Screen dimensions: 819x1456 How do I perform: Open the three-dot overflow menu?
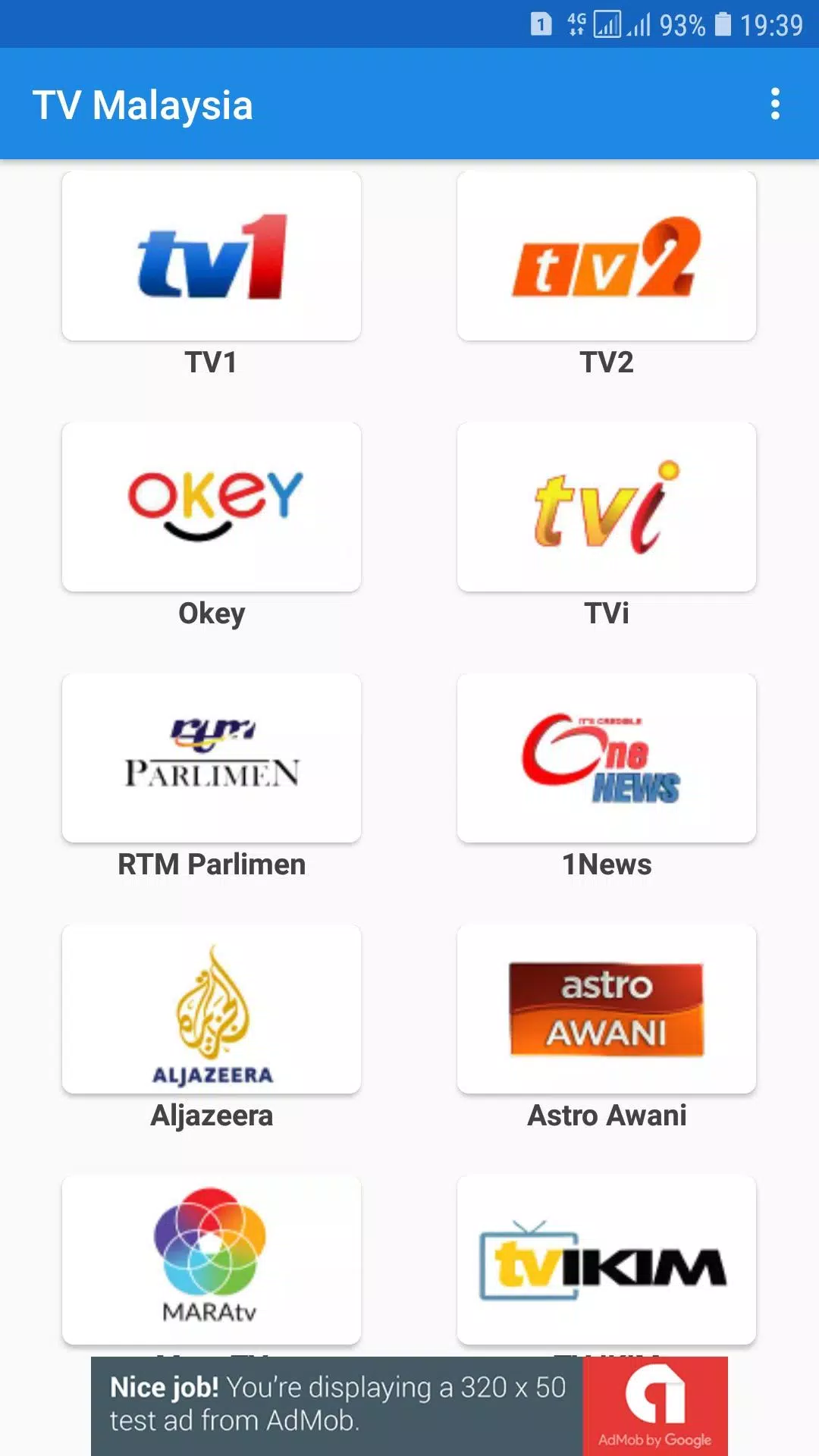774,104
